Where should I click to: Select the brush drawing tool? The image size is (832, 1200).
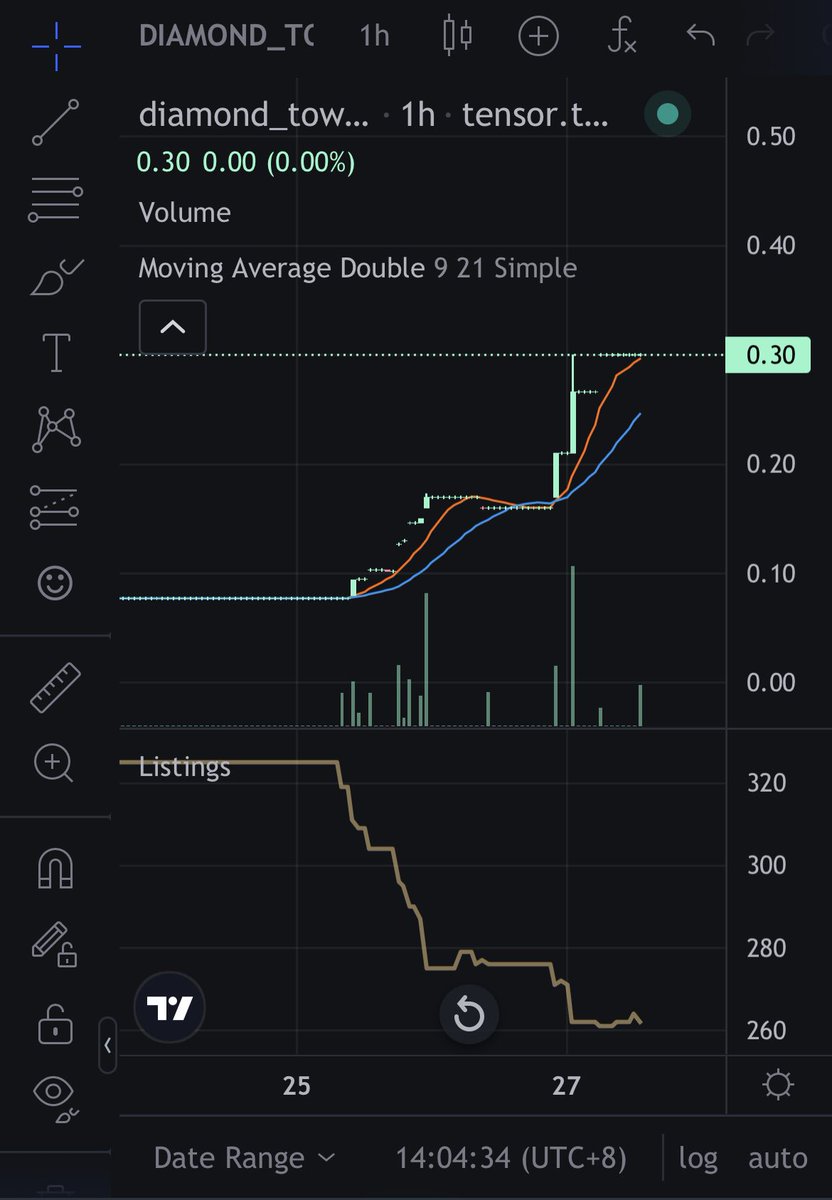click(56, 277)
